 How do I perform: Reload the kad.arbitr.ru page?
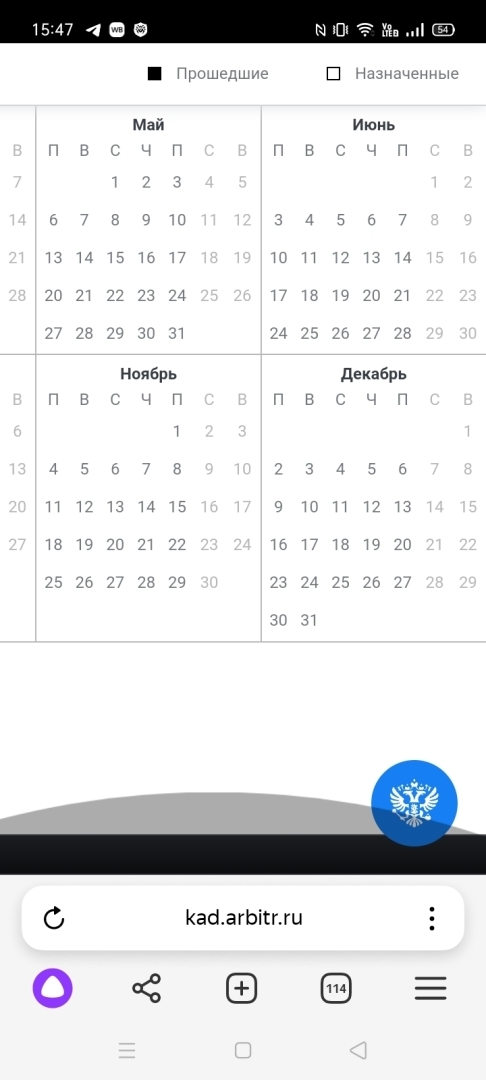click(x=54, y=918)
